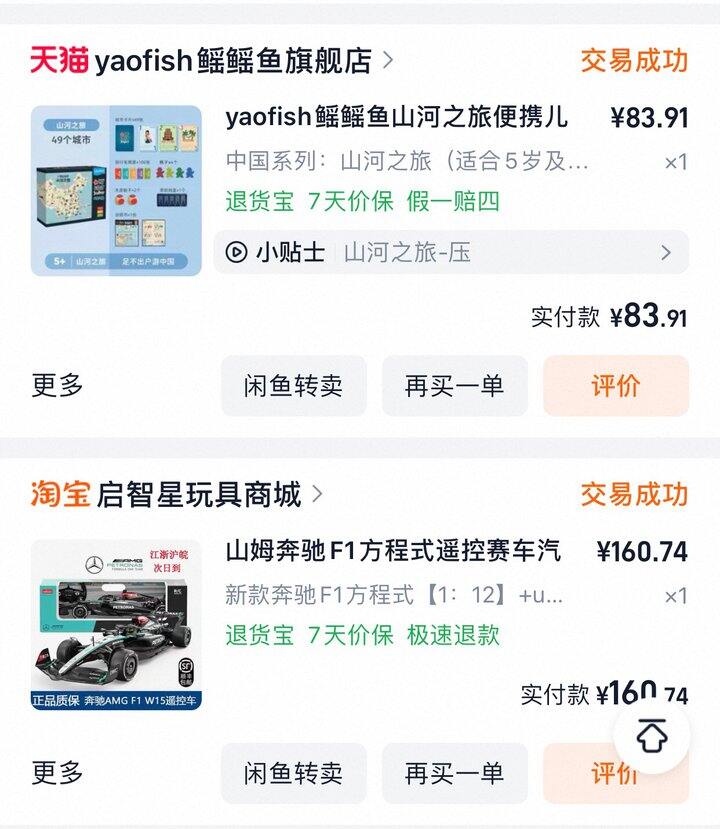Tap 评价 to review the yaofish order
Screen dimensions: 720x829
[x=616, y=386]
